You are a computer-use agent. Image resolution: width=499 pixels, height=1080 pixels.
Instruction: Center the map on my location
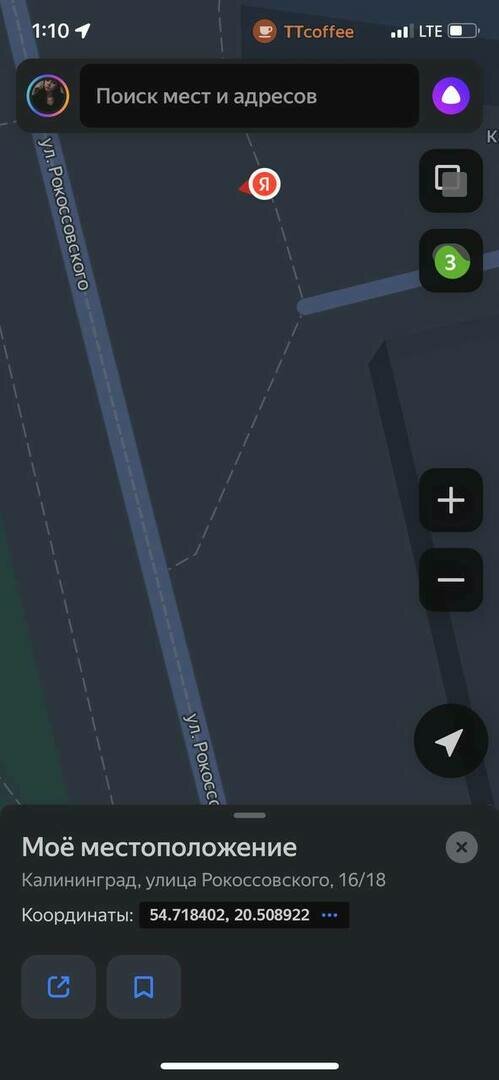pos(451,741)
